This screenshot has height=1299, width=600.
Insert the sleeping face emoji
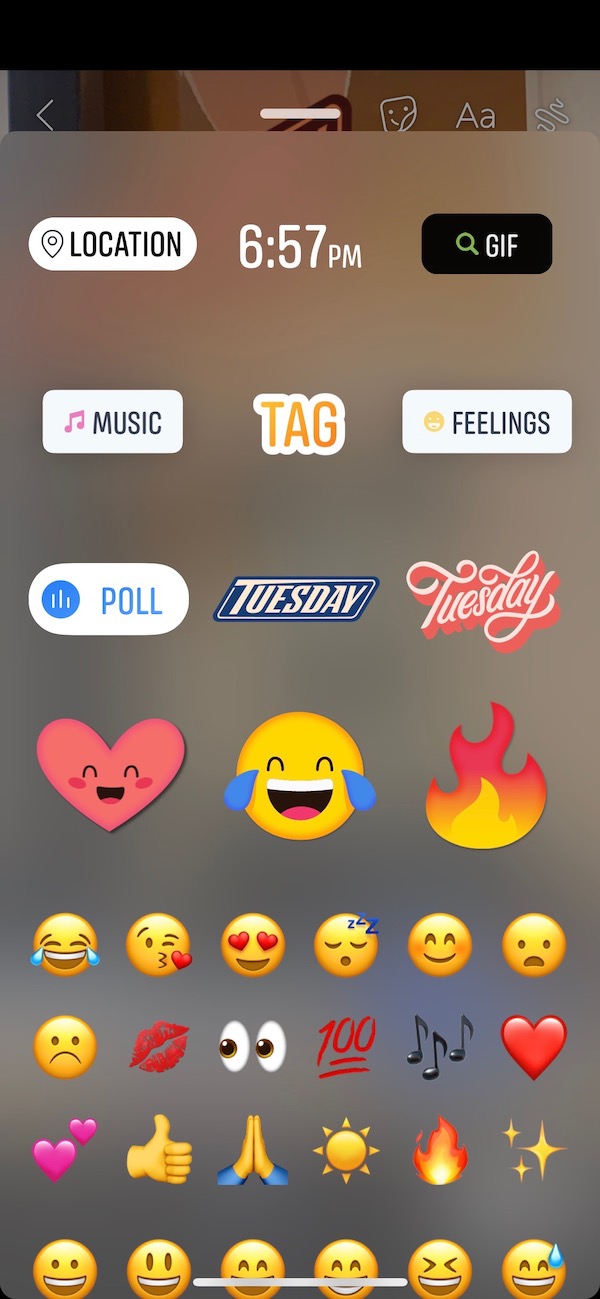click(346, 945)
